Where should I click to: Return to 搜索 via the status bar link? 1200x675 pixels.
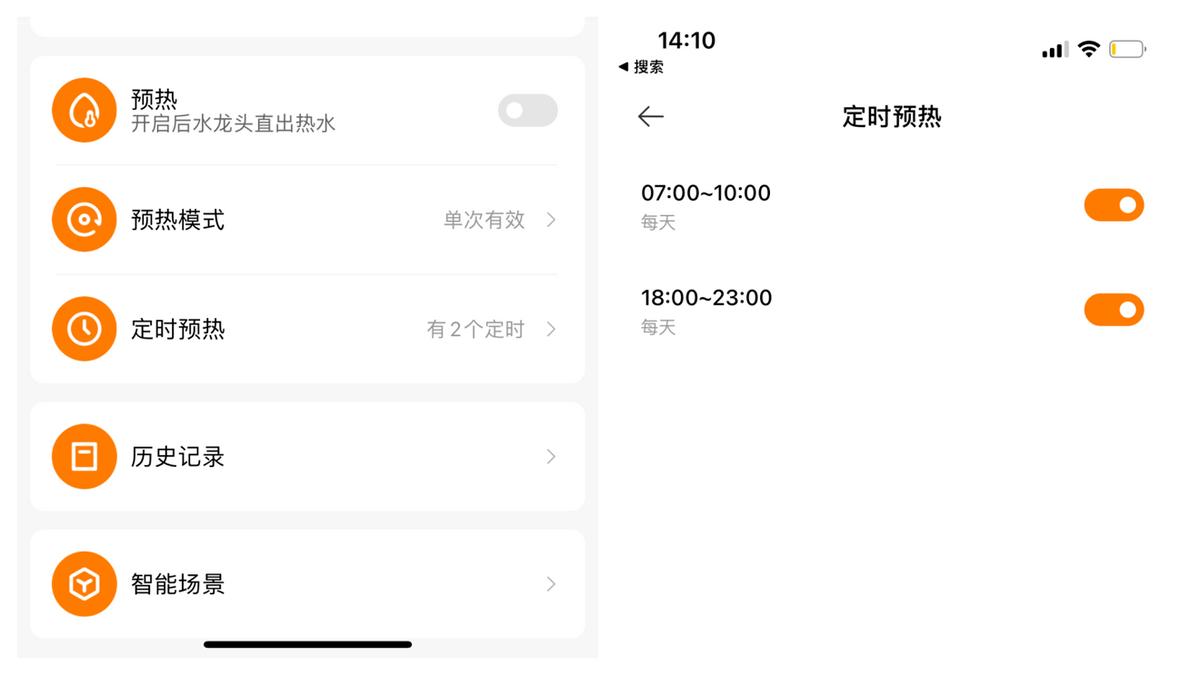[x=641, y=67]
